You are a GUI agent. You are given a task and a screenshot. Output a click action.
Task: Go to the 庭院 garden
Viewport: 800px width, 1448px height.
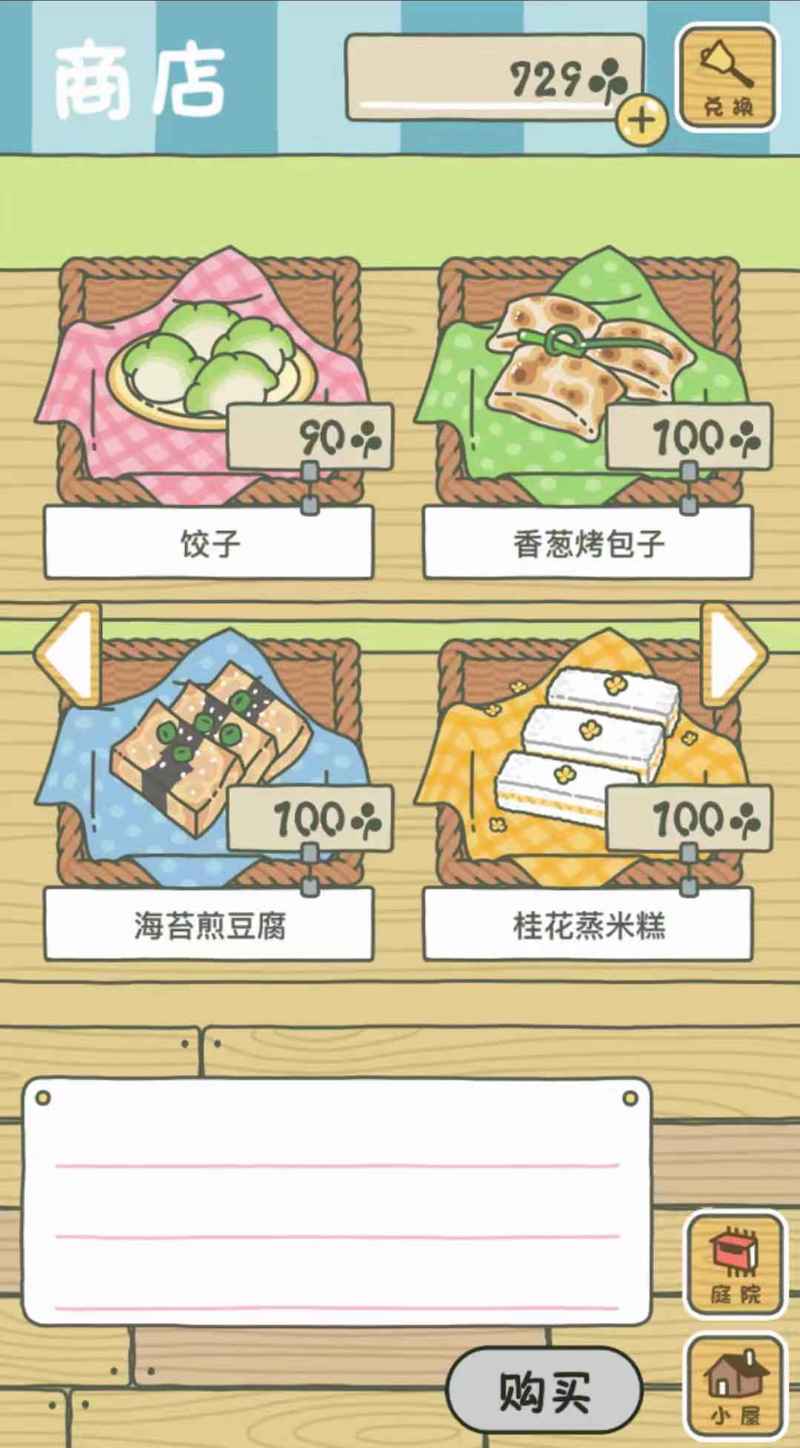736,1265
